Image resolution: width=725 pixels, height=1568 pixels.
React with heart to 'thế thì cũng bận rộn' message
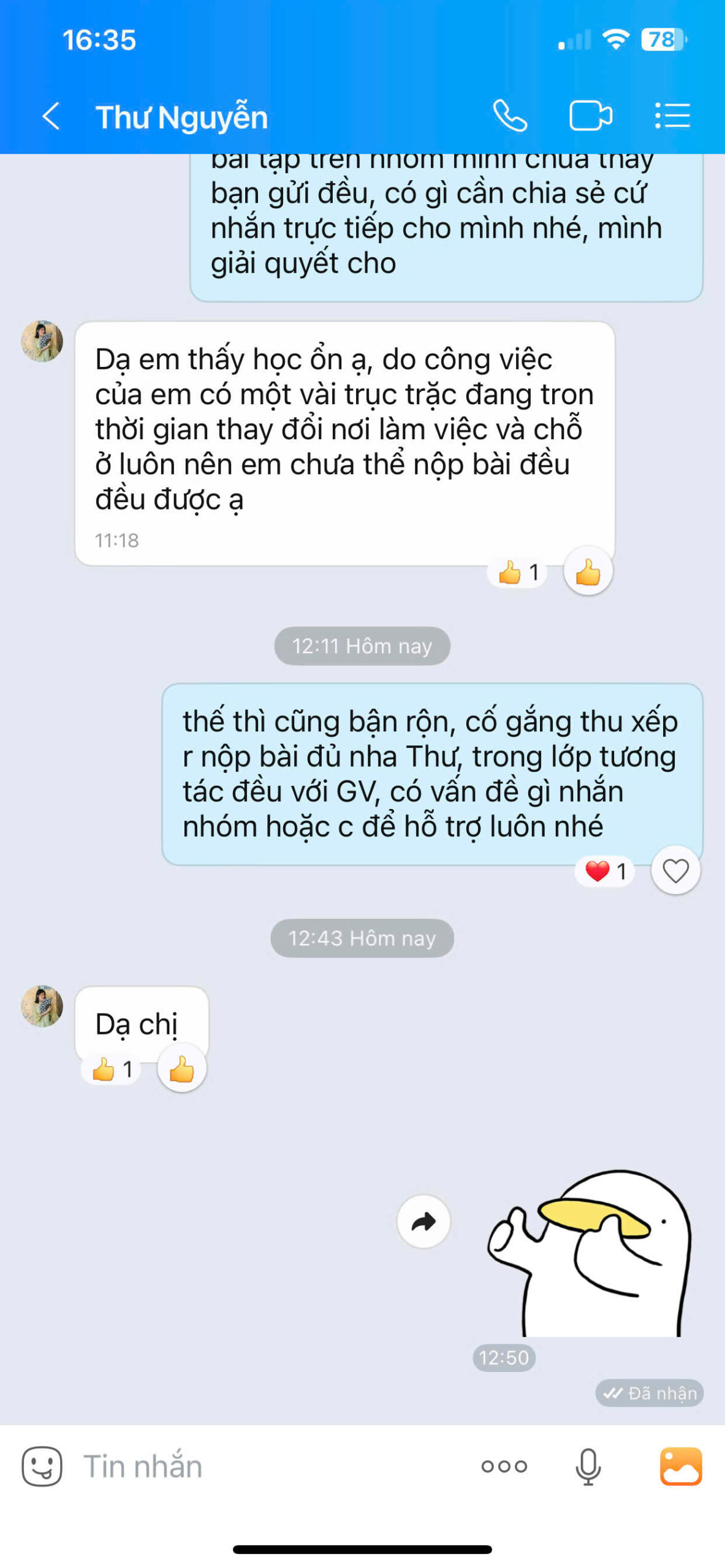675,871
